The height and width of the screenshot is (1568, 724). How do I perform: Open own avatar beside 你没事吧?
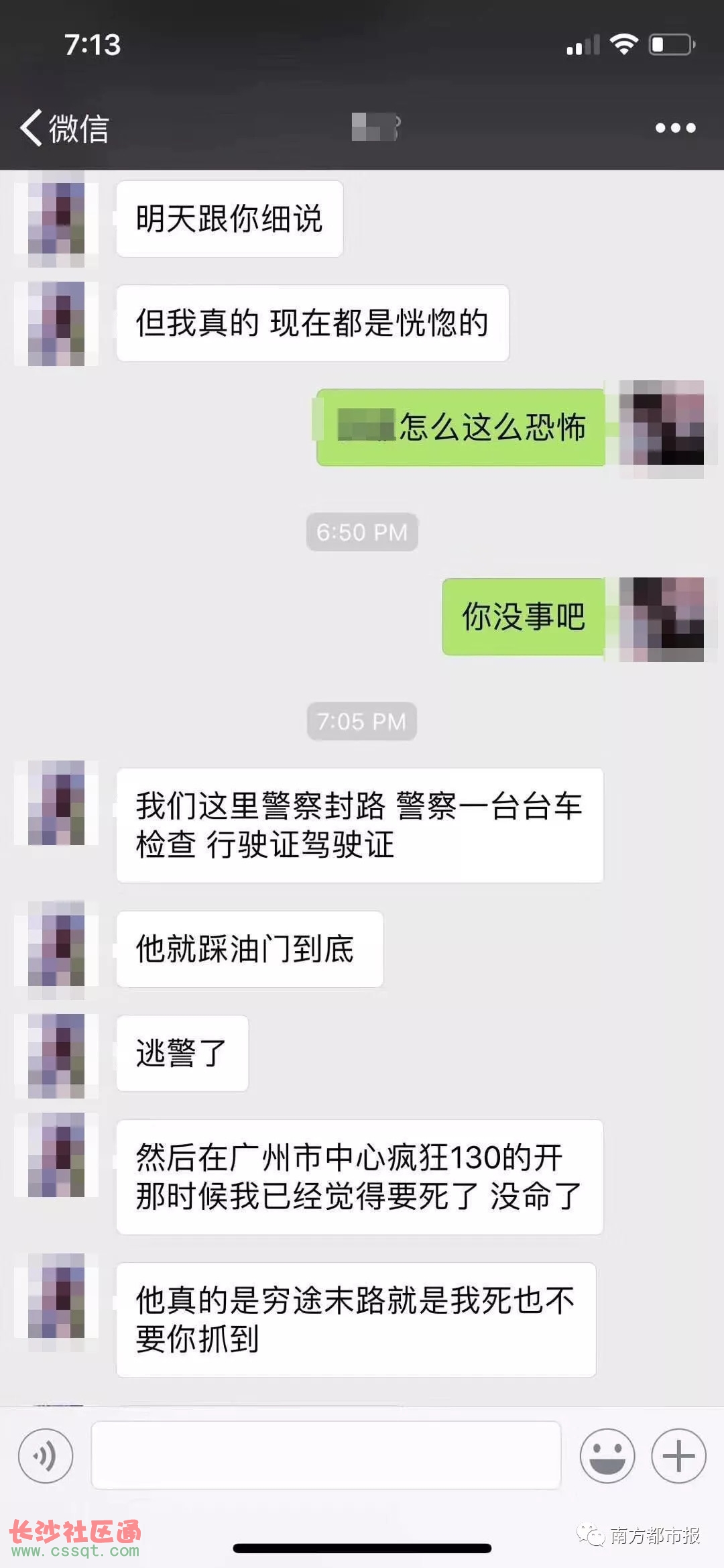coord(662,619)
